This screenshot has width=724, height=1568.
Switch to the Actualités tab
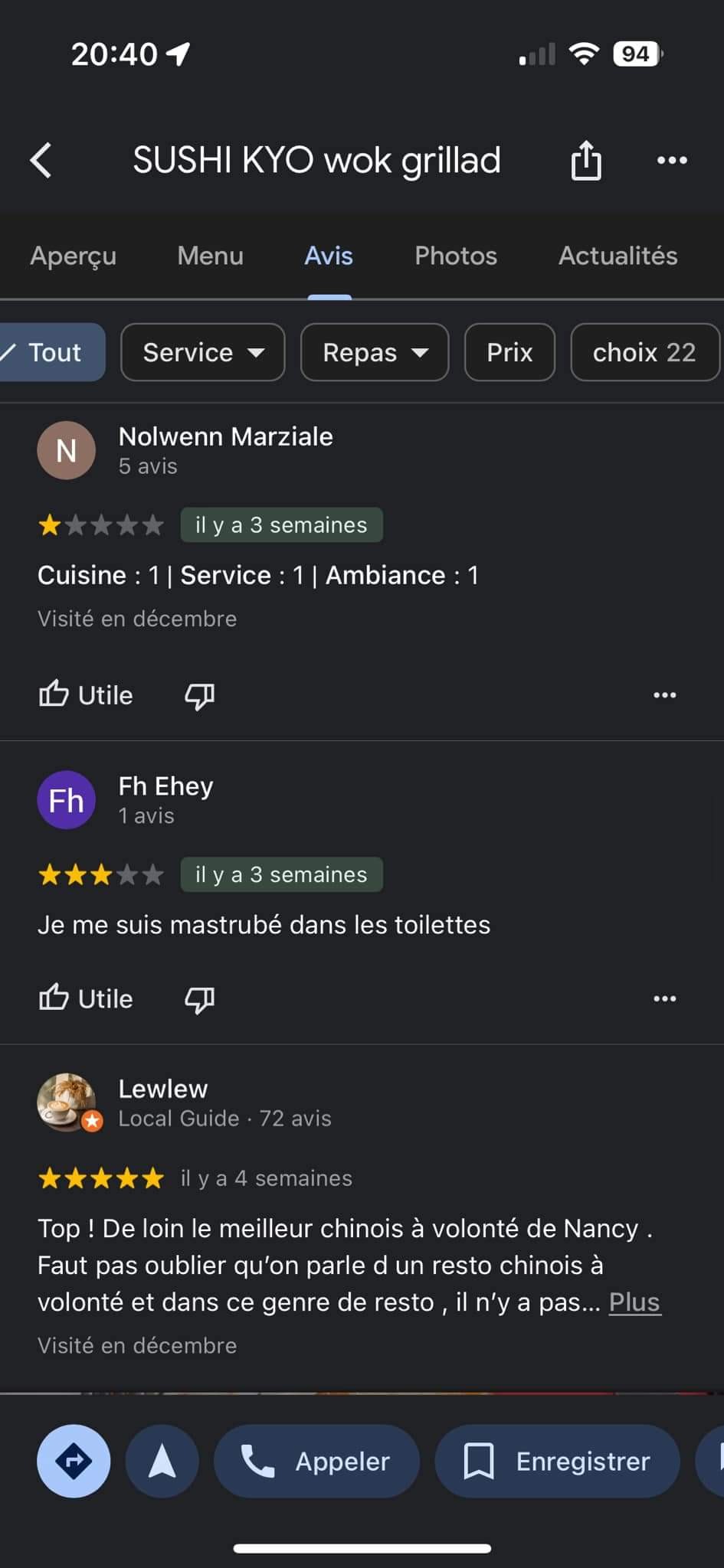(x=618, y=256)
